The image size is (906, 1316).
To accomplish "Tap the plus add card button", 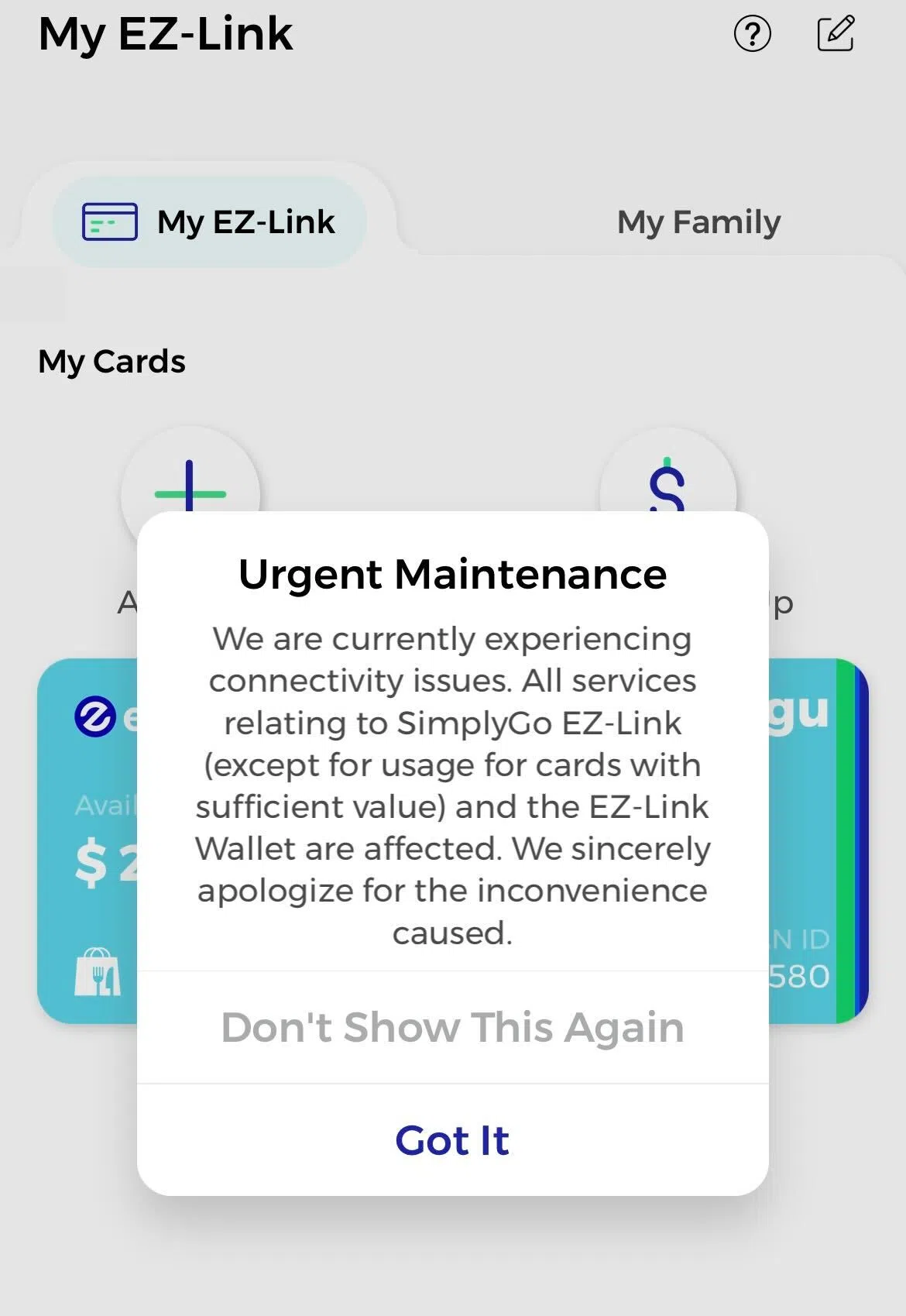I will click(190, 482).
